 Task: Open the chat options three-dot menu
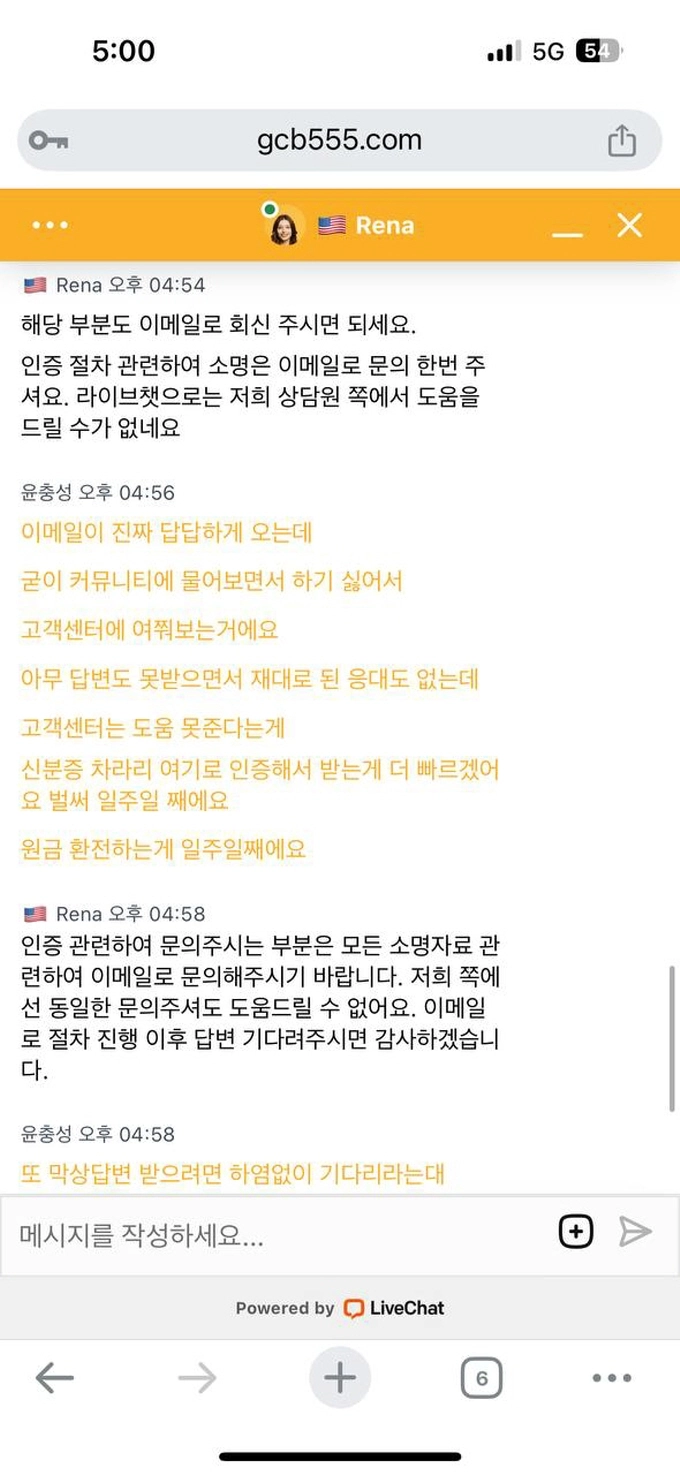tap(50, 225)
